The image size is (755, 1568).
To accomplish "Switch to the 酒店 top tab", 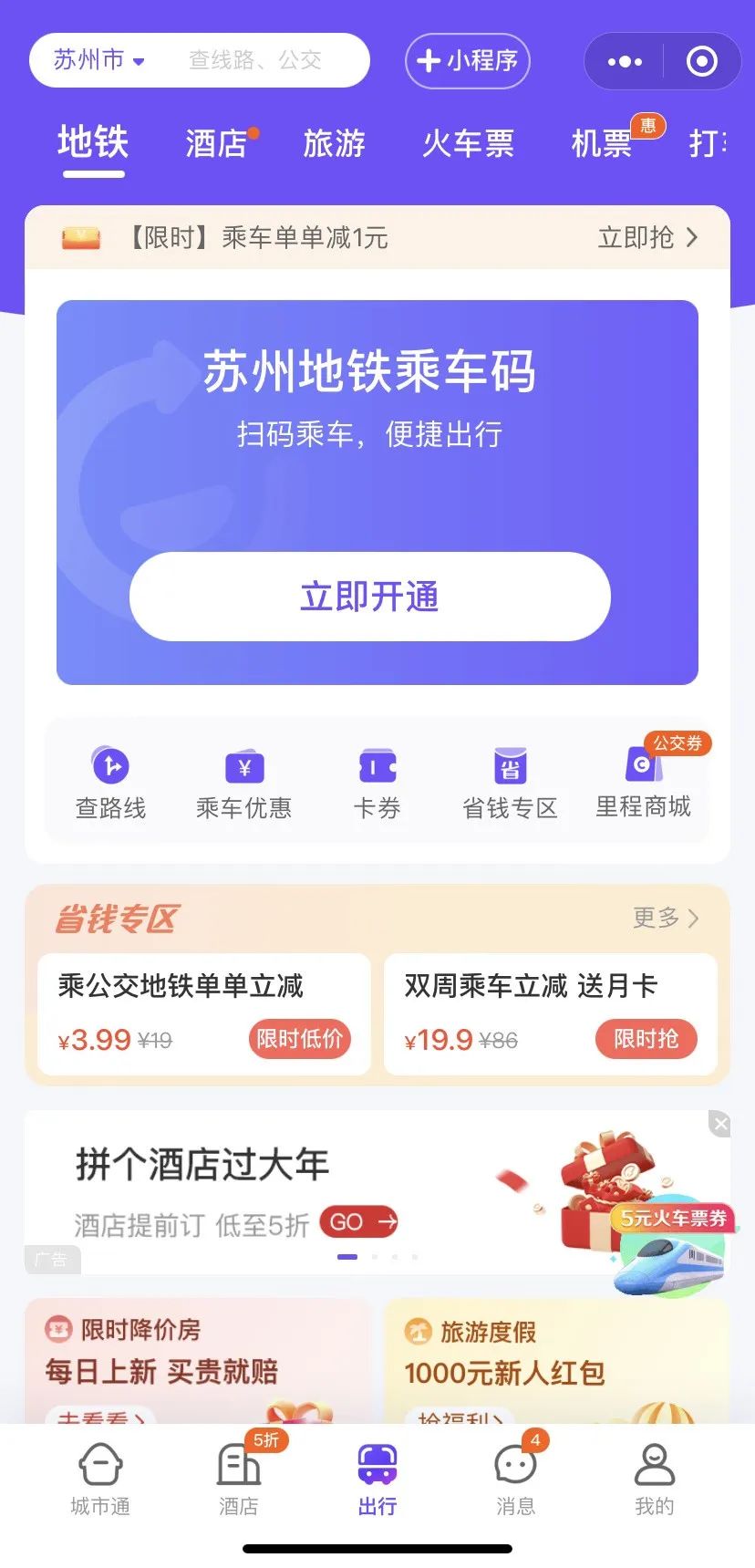I will click(x=216, y=143).
